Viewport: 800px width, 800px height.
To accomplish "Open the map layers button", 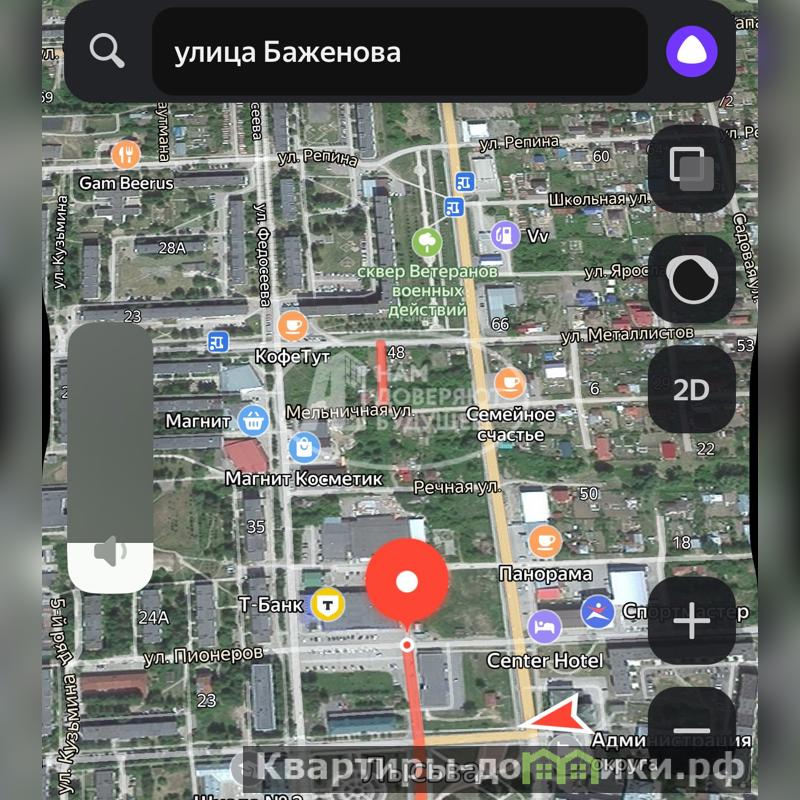I will click(692, 169).
